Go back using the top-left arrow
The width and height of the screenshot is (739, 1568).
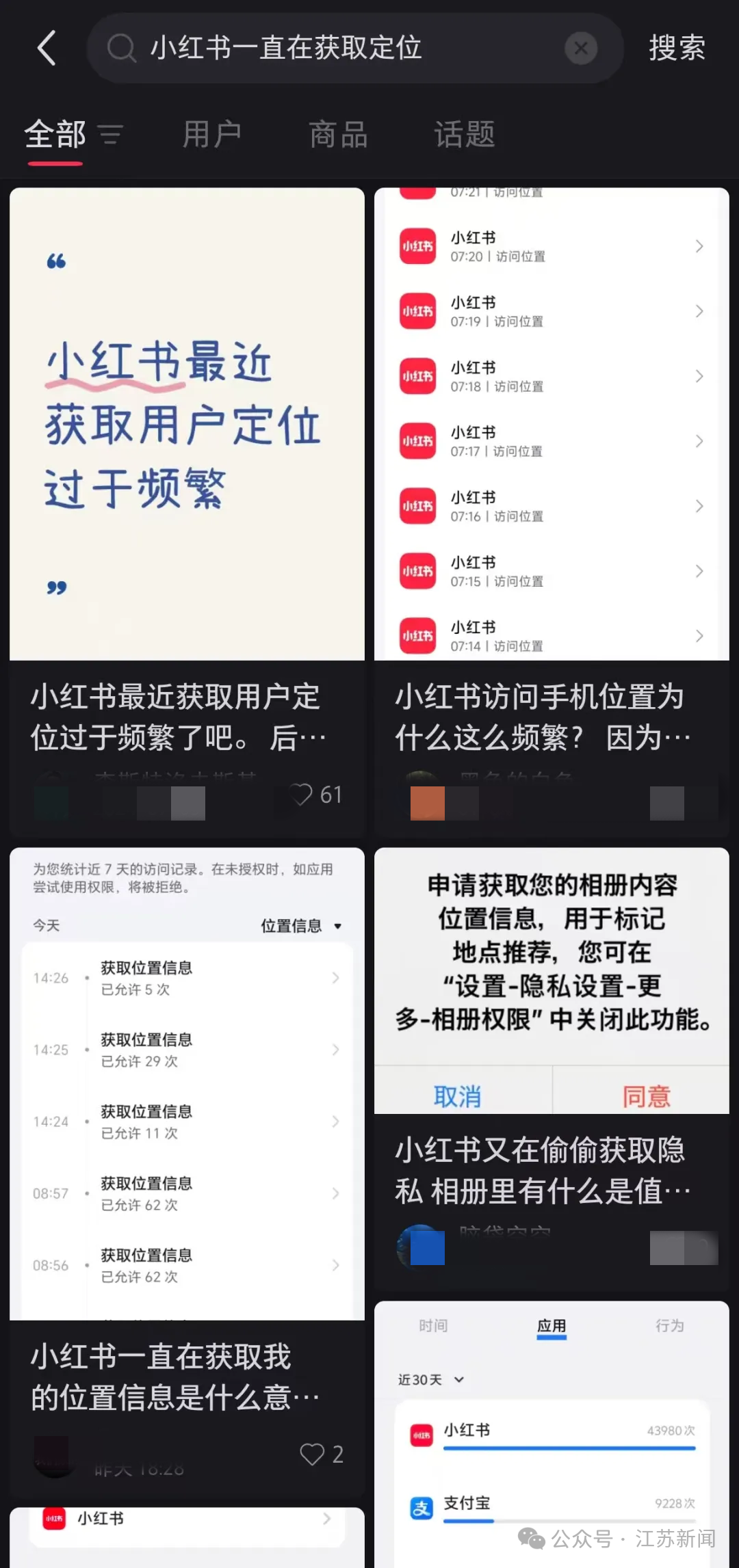pyautogui.click(x=47, y=48)
